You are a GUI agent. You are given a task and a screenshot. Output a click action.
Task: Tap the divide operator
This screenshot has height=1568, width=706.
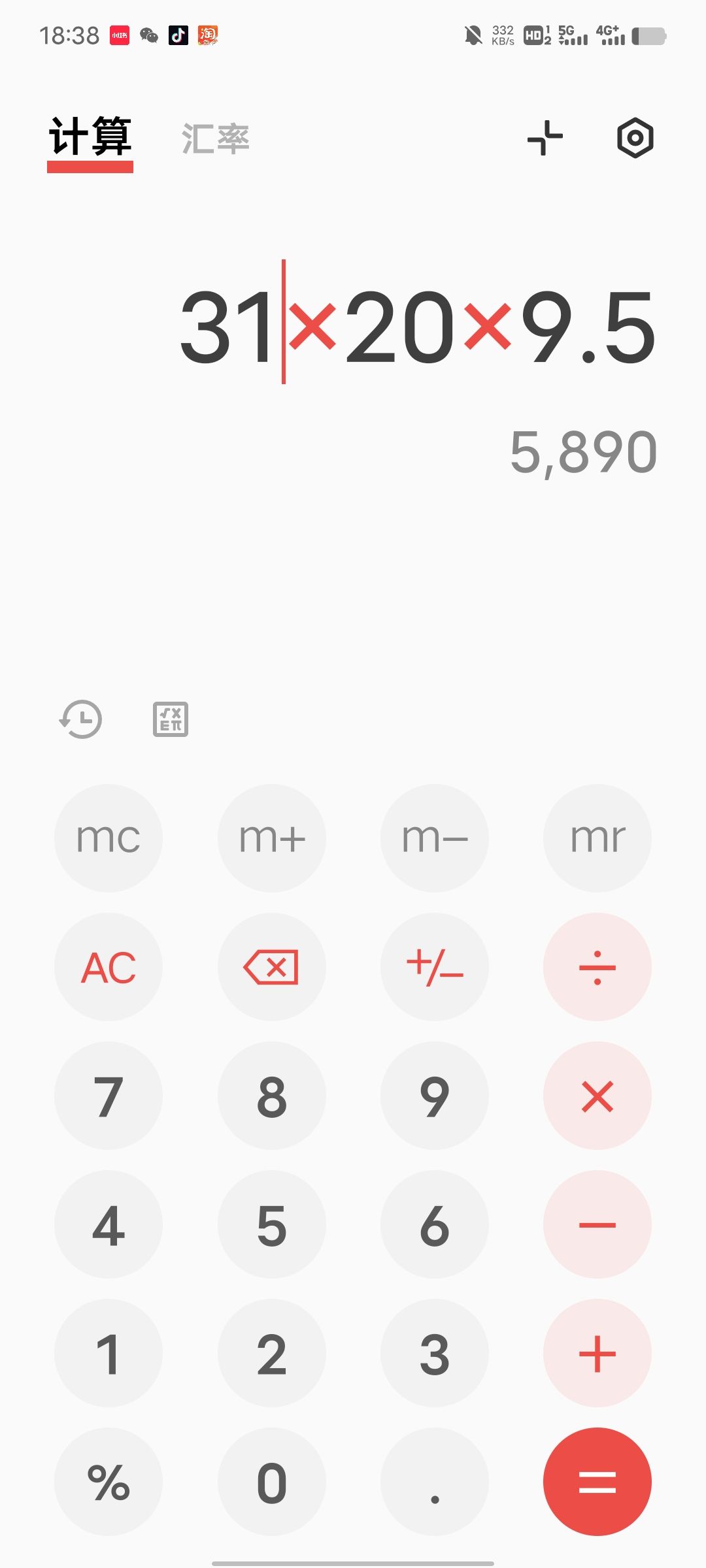point(597,967)
